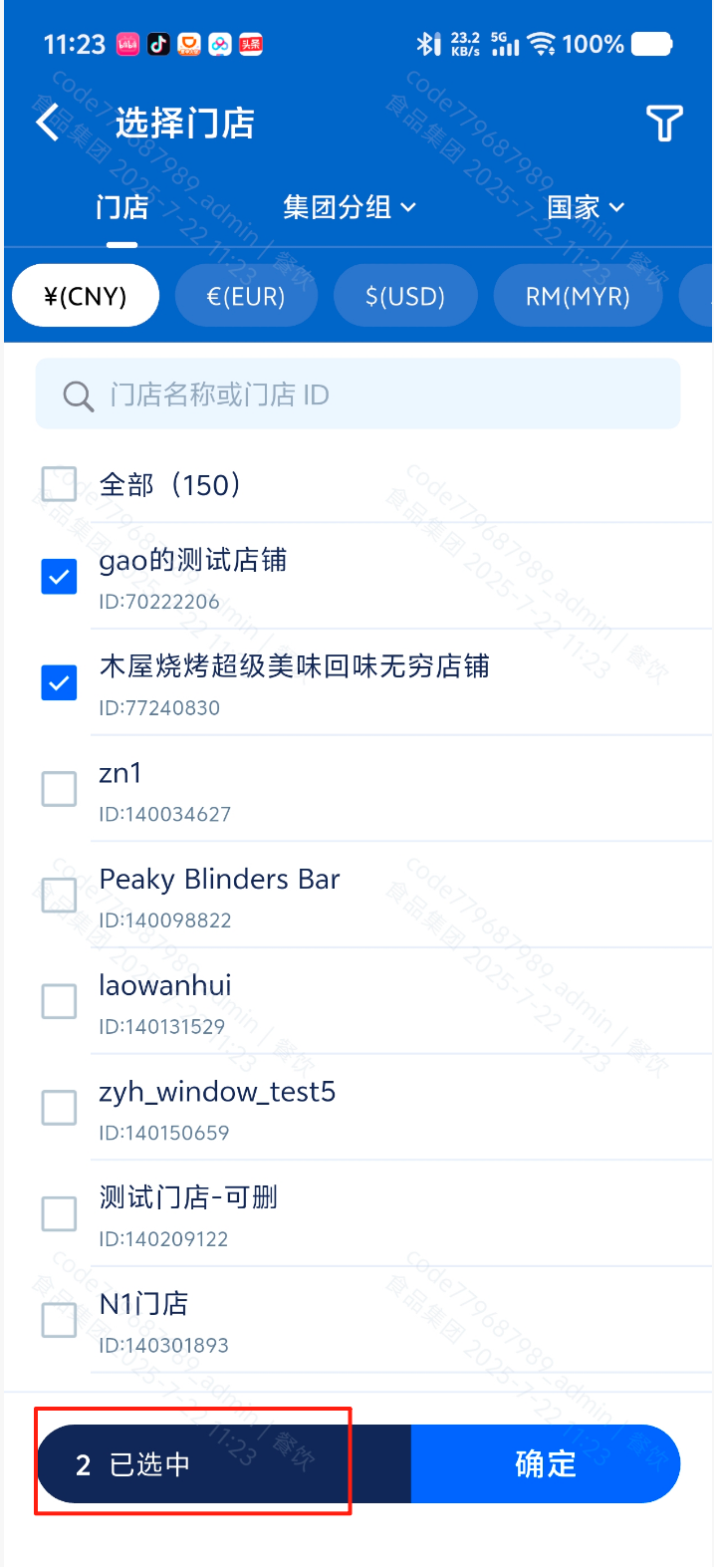Choose the $(USD) currency chip

pos(405,296)
